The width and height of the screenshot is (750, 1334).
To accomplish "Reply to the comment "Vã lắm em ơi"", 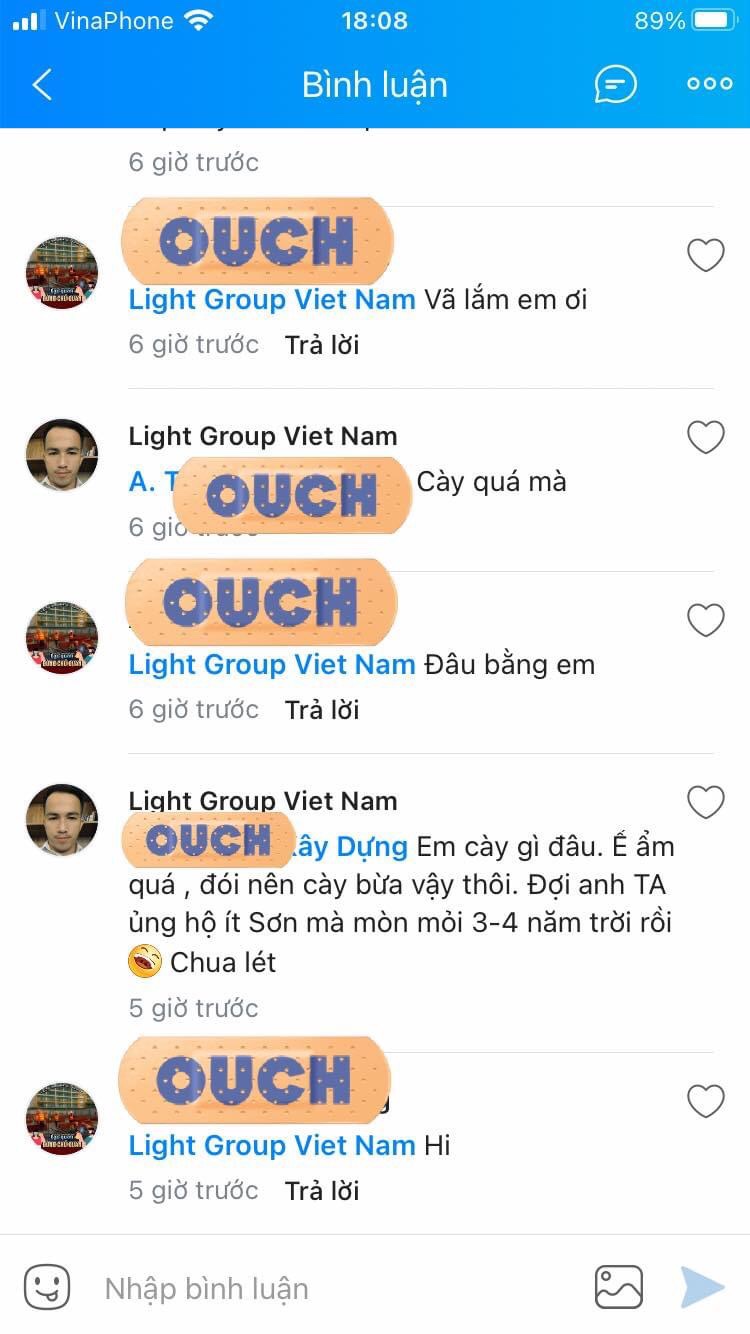I will [321, 345].
